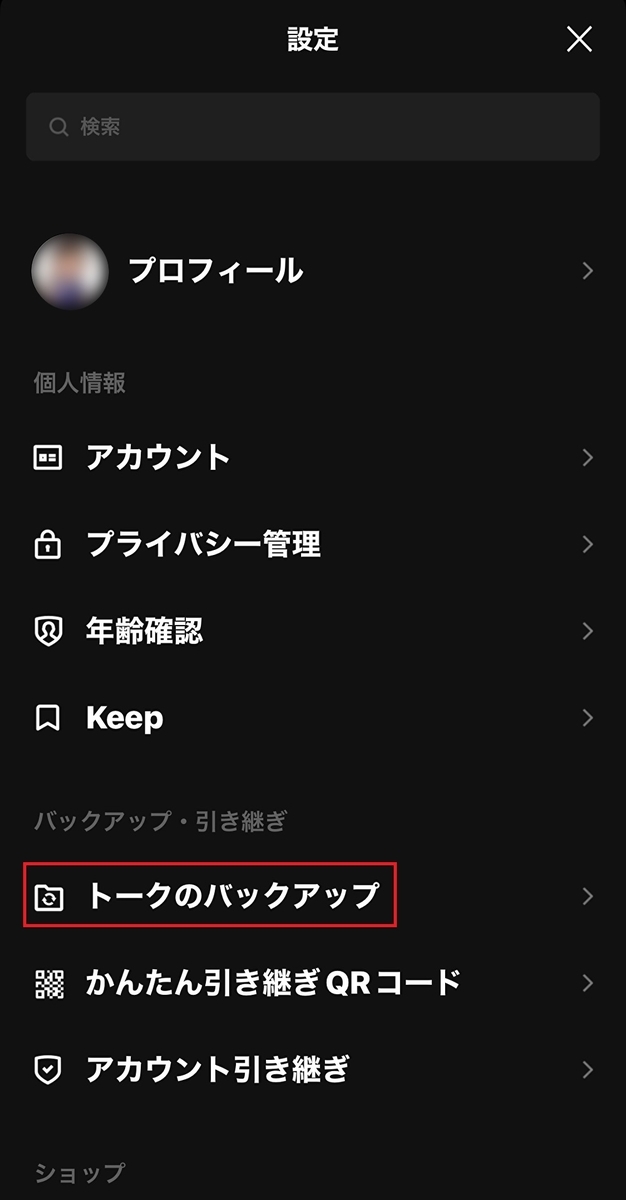The height and width of the screenshot is (1200, 626).
Task: Open 年齢確認
Action: [313, 632]
